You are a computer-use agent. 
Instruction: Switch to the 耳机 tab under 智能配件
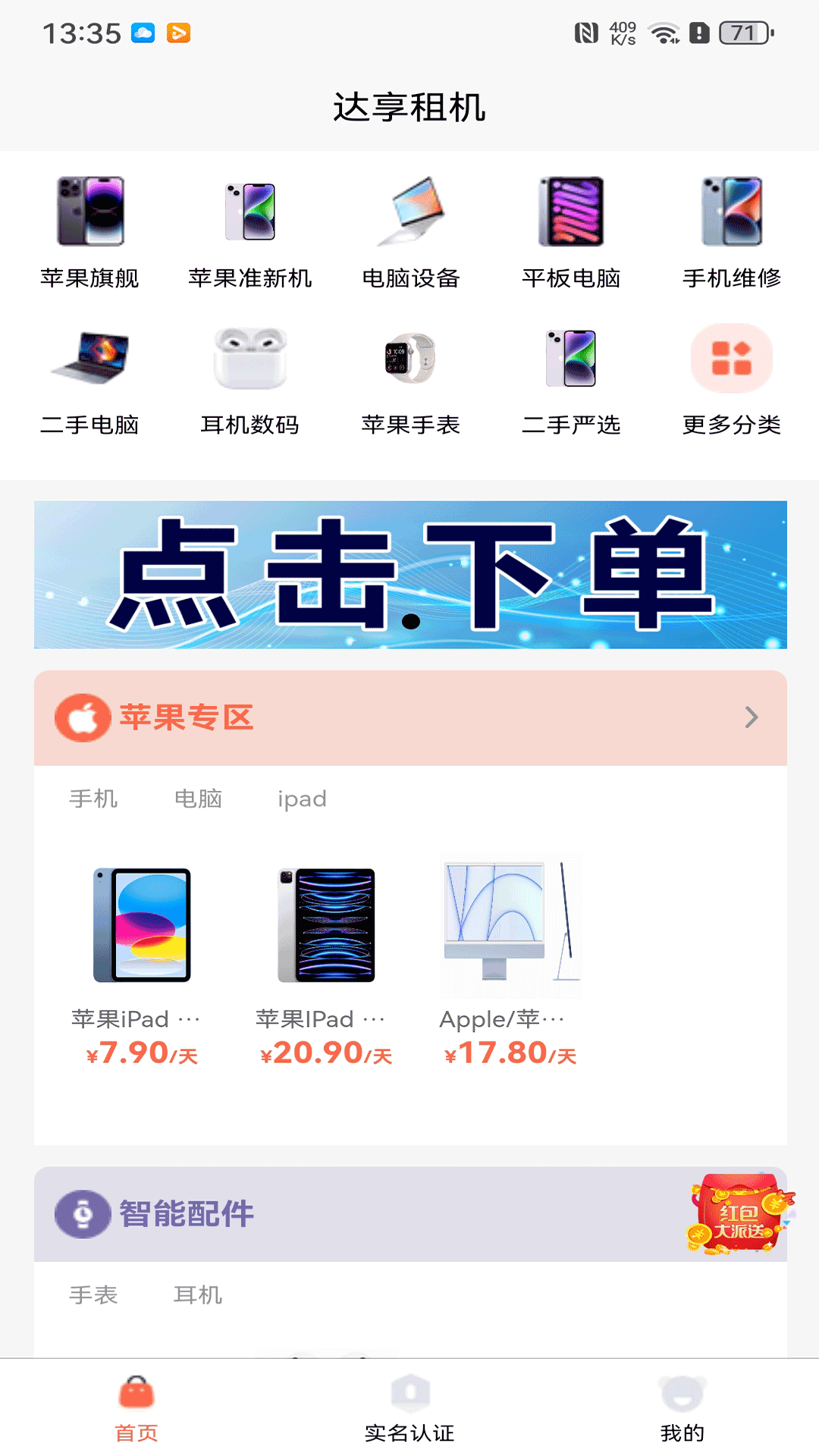197,1295
